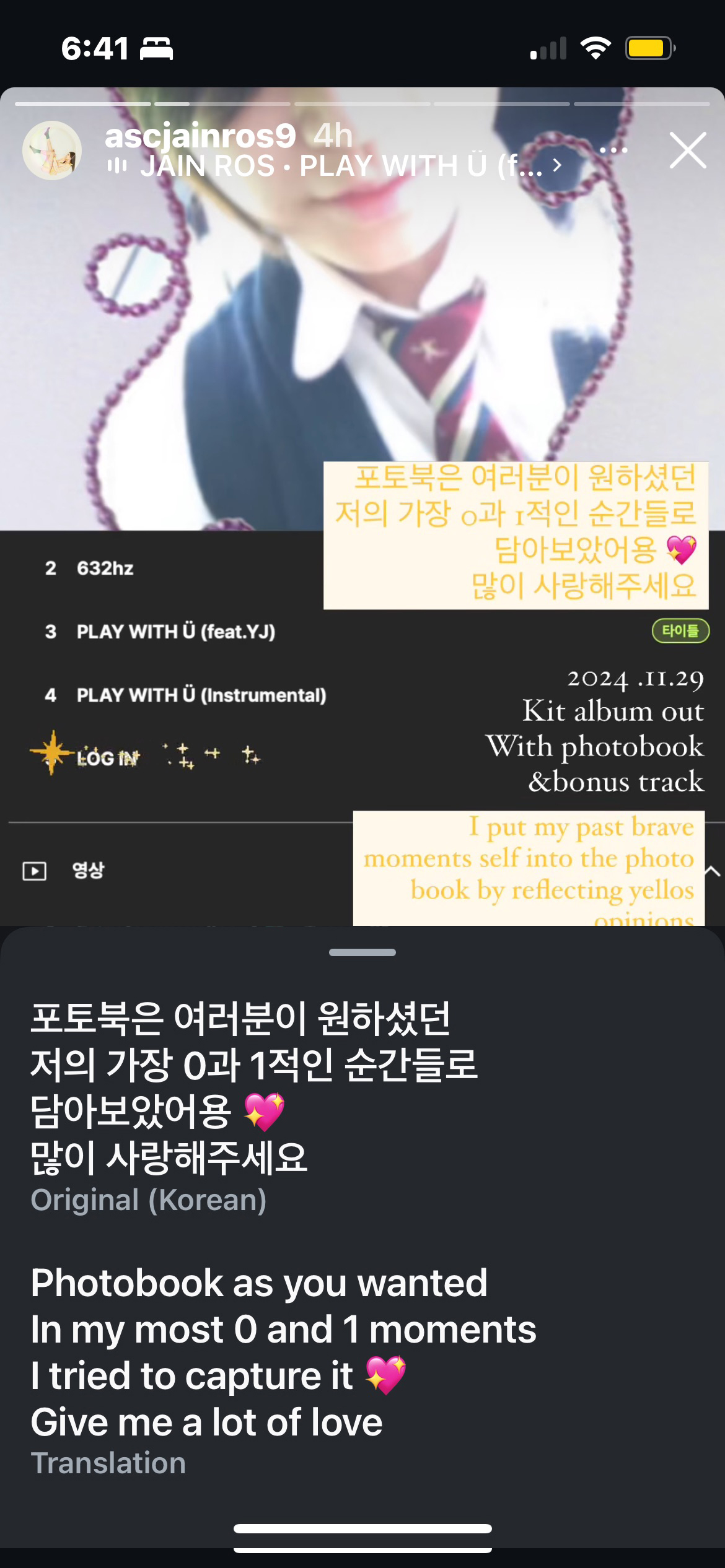The width and height of the screenshot is (725, 1568).
Task: Open the JAIN ROS PLAY WITH Ü music attribution
Action: (341, 166)
